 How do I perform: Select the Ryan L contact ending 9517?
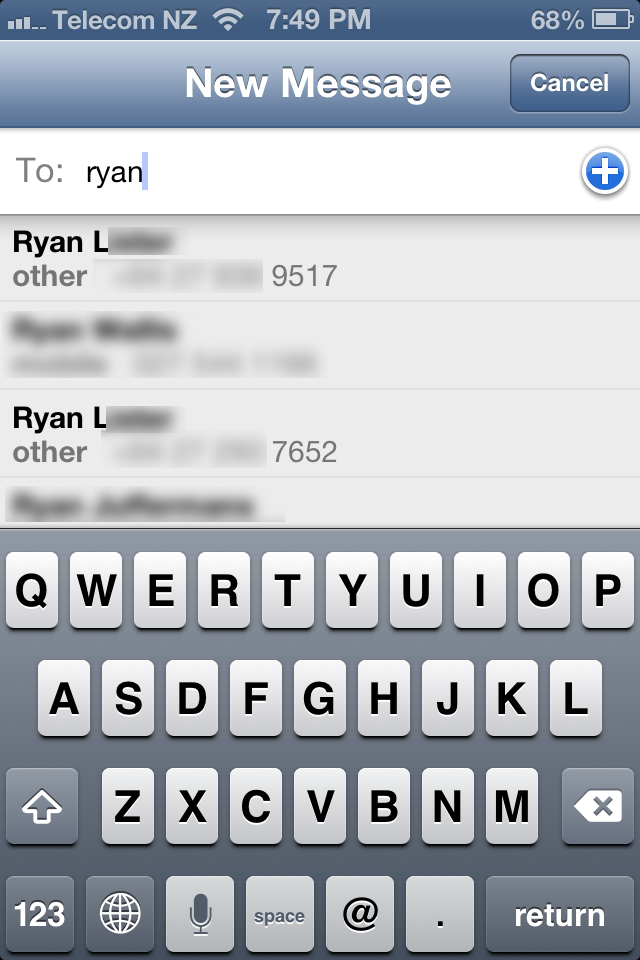(320, 258)
